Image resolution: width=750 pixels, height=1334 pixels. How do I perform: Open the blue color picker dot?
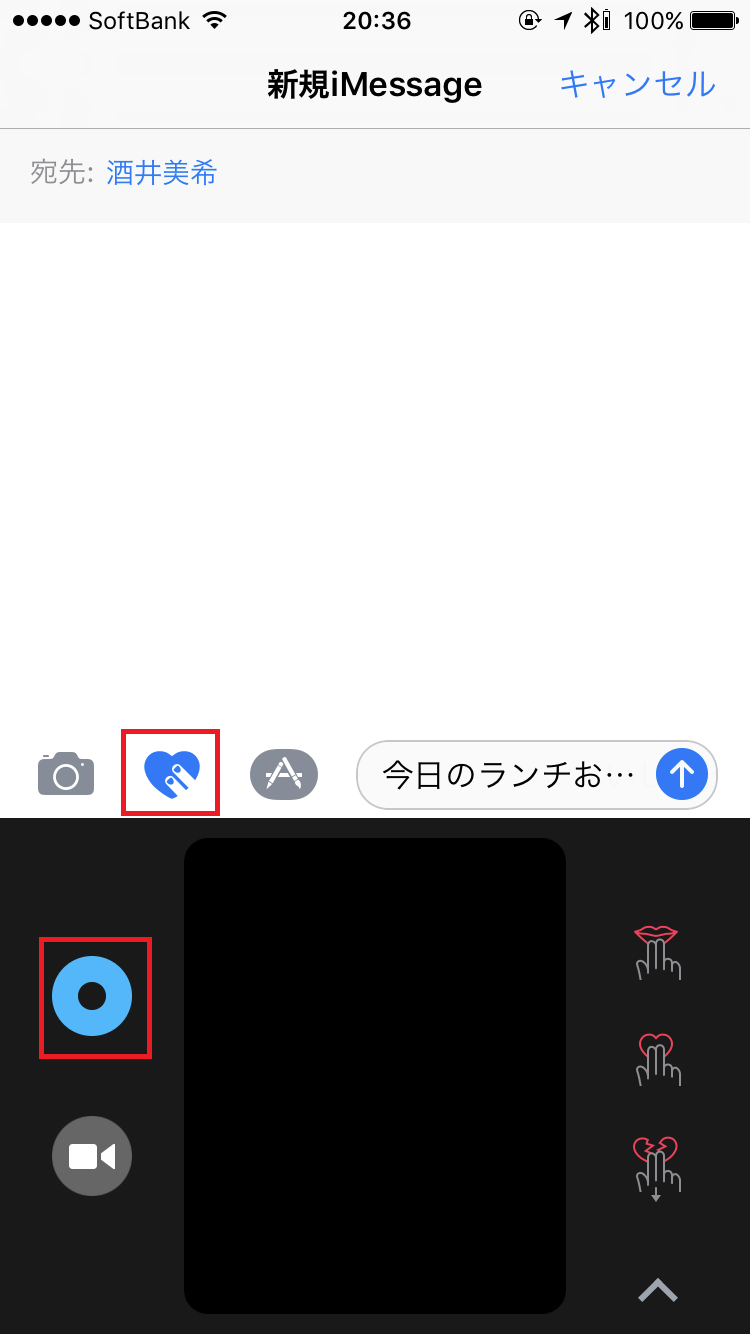pyautogui.click(x=92, y=996)
